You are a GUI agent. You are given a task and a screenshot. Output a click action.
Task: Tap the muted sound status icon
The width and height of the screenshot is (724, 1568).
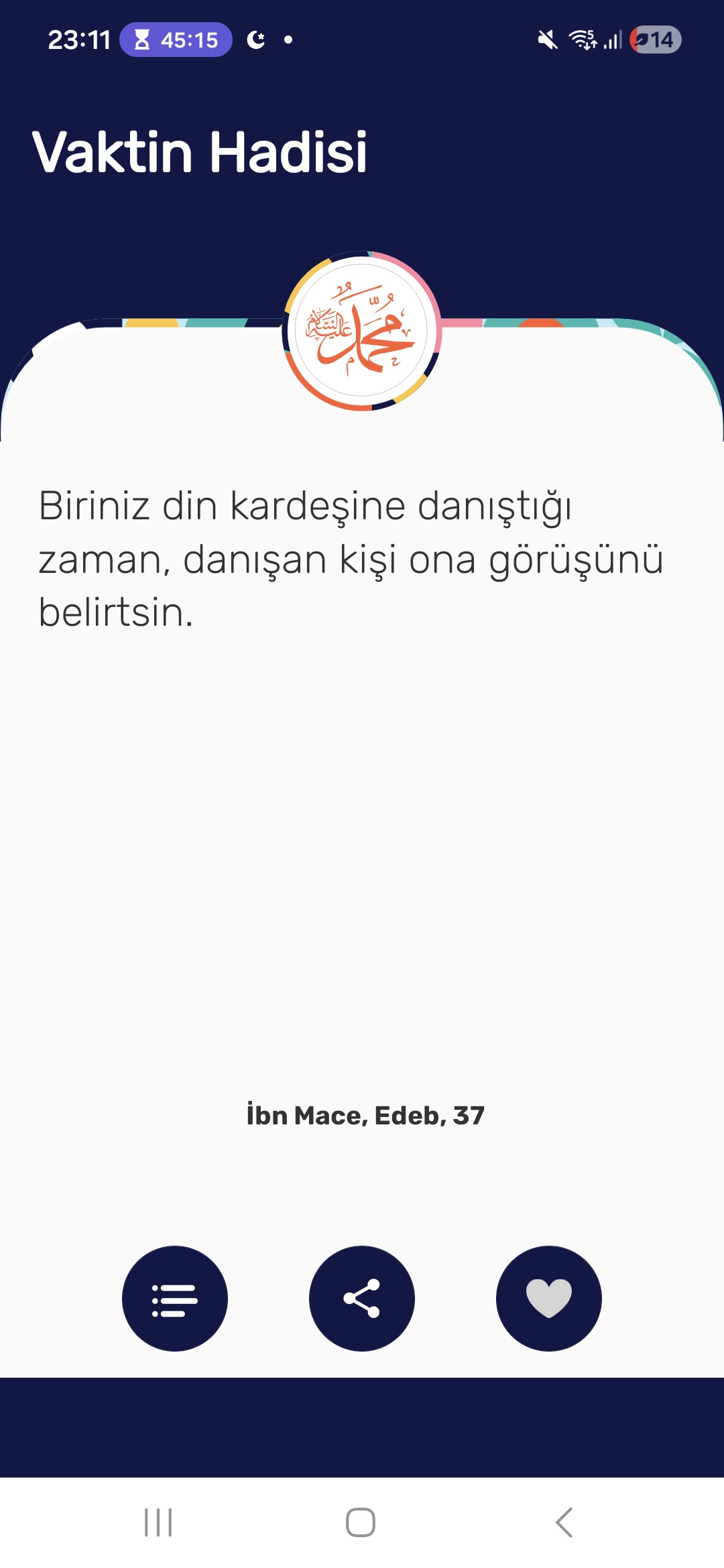tap(546, 39)
